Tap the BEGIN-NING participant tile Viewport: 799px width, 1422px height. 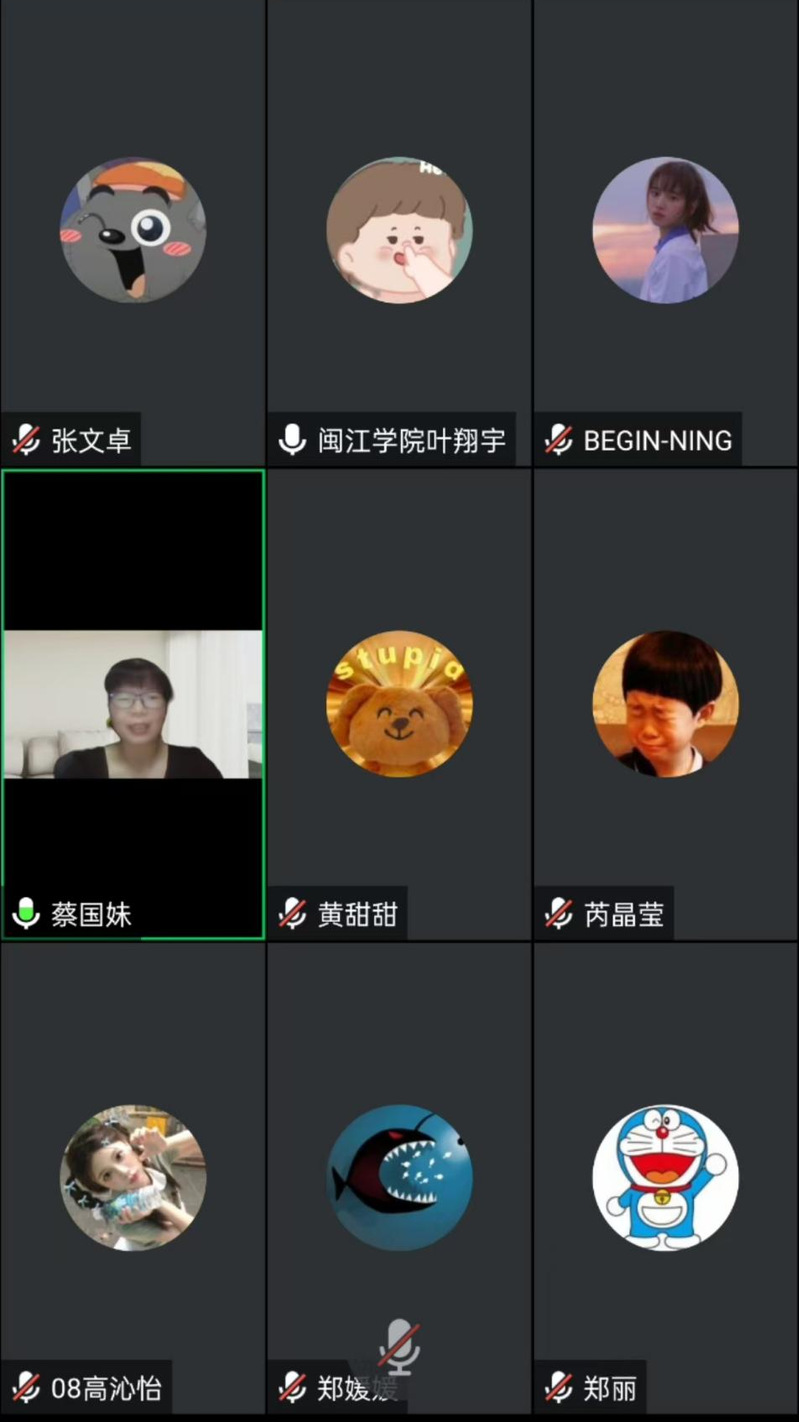[666, 230]
